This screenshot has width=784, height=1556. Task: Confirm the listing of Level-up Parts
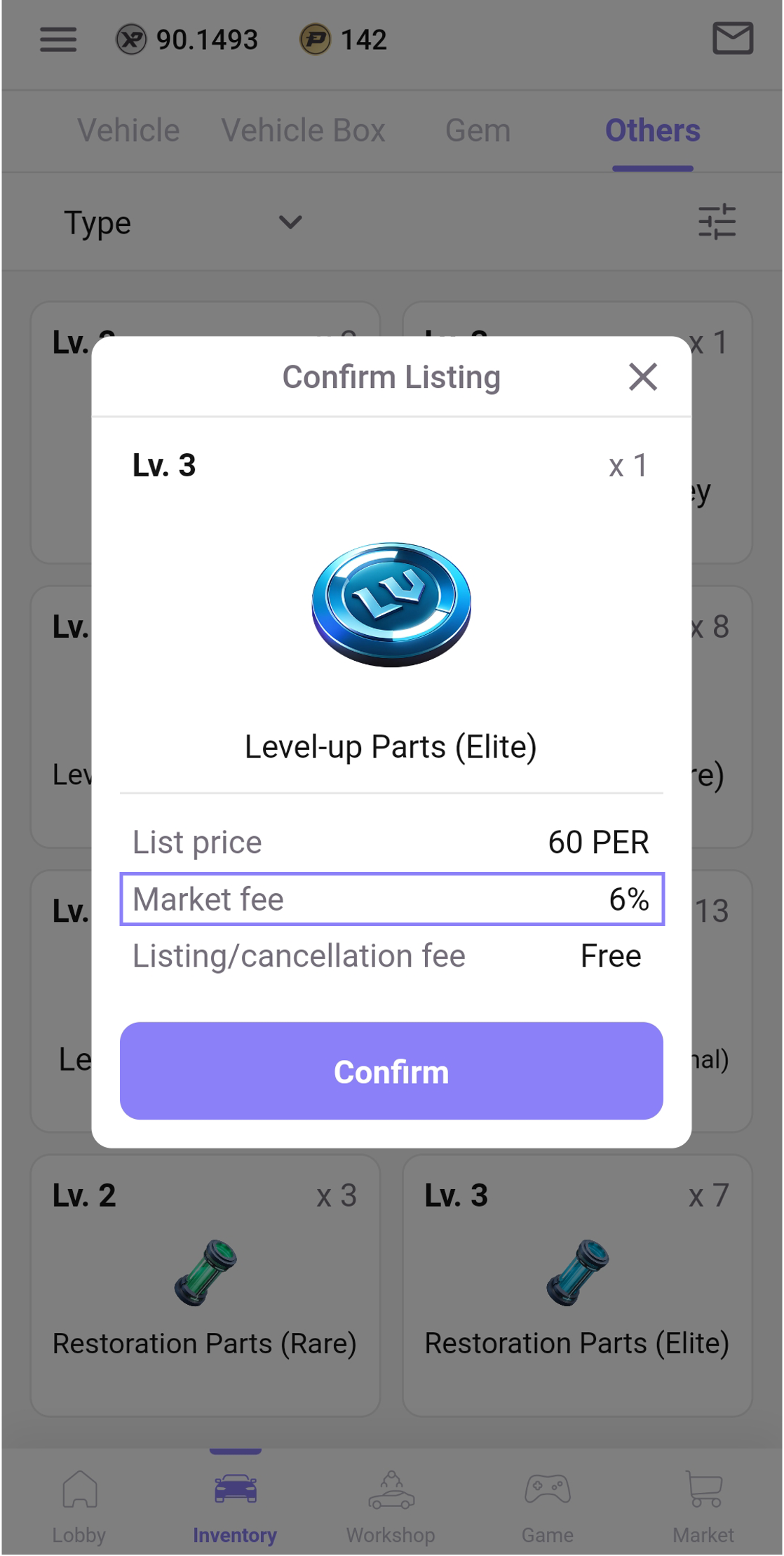(x=391, y=1071)
